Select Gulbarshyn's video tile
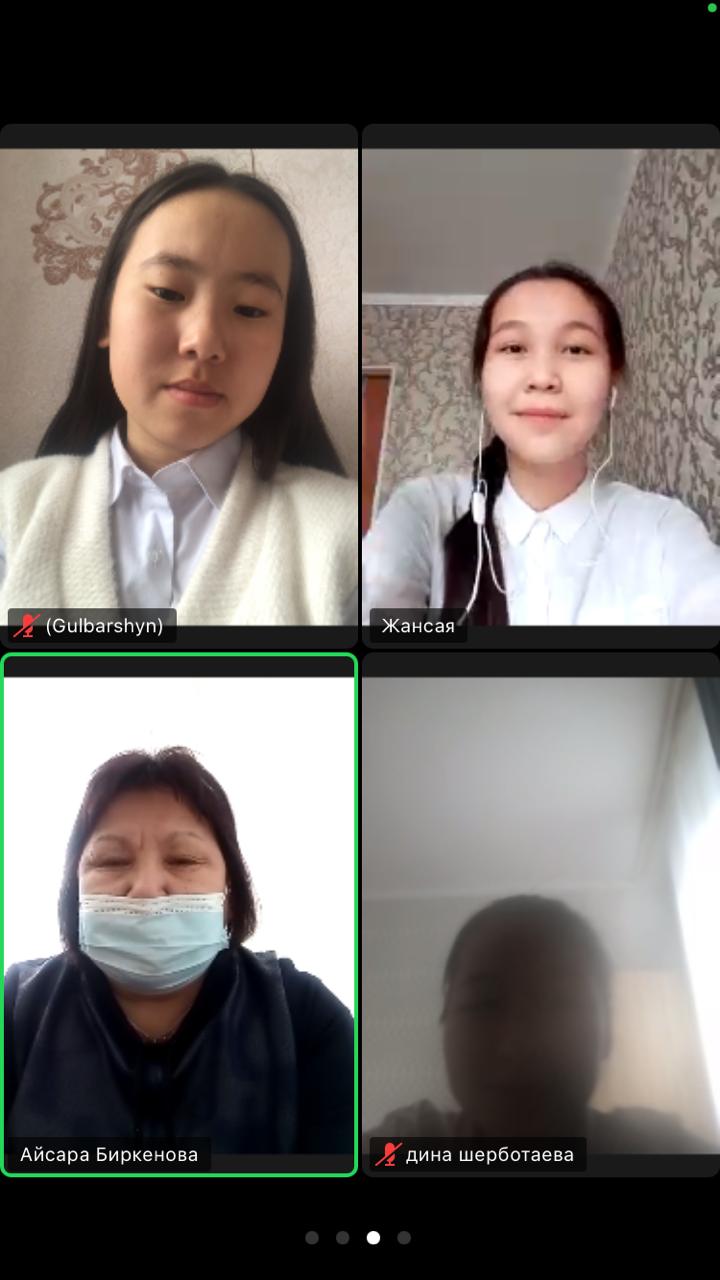 (x=179, y=385)
